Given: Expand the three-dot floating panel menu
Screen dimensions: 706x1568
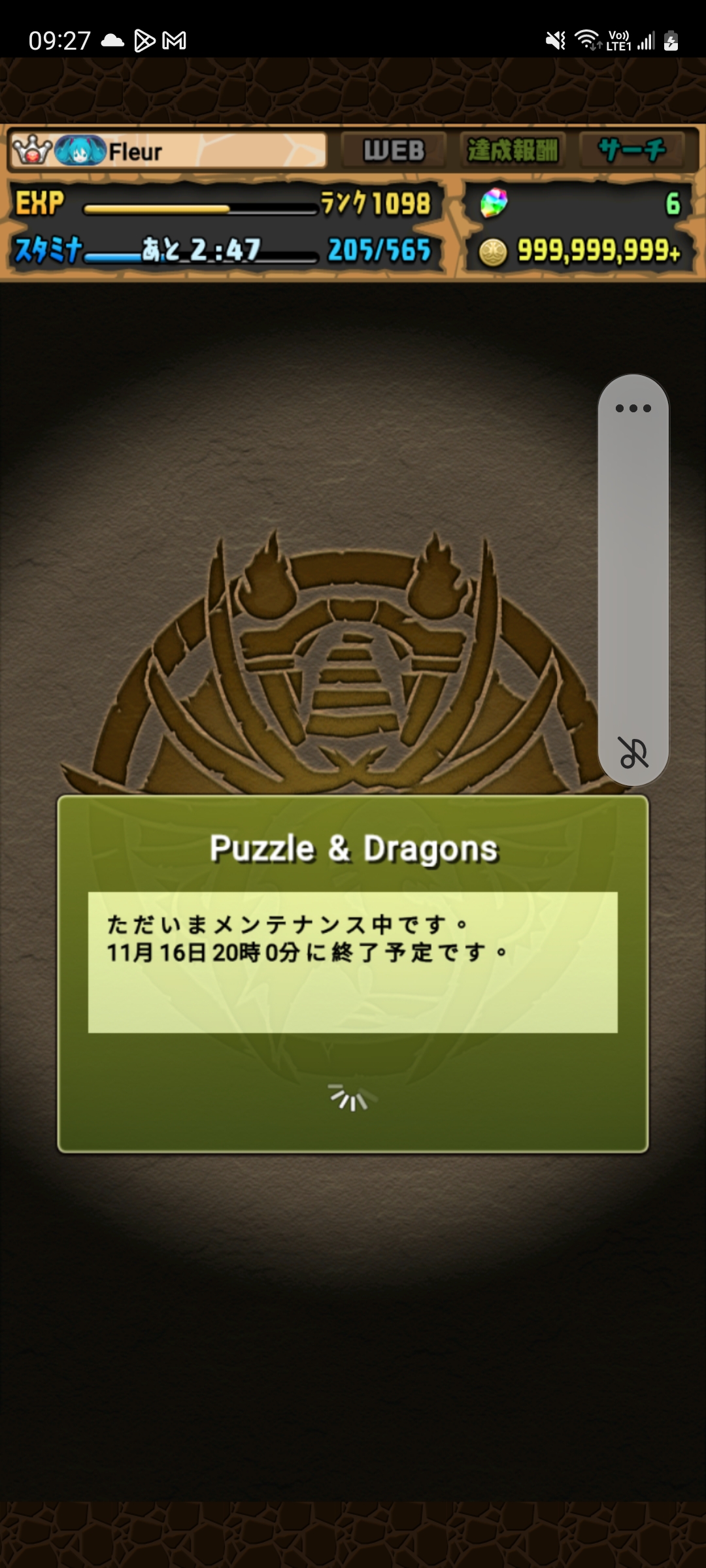Looking at the screenshot, I should click(633, 408).
